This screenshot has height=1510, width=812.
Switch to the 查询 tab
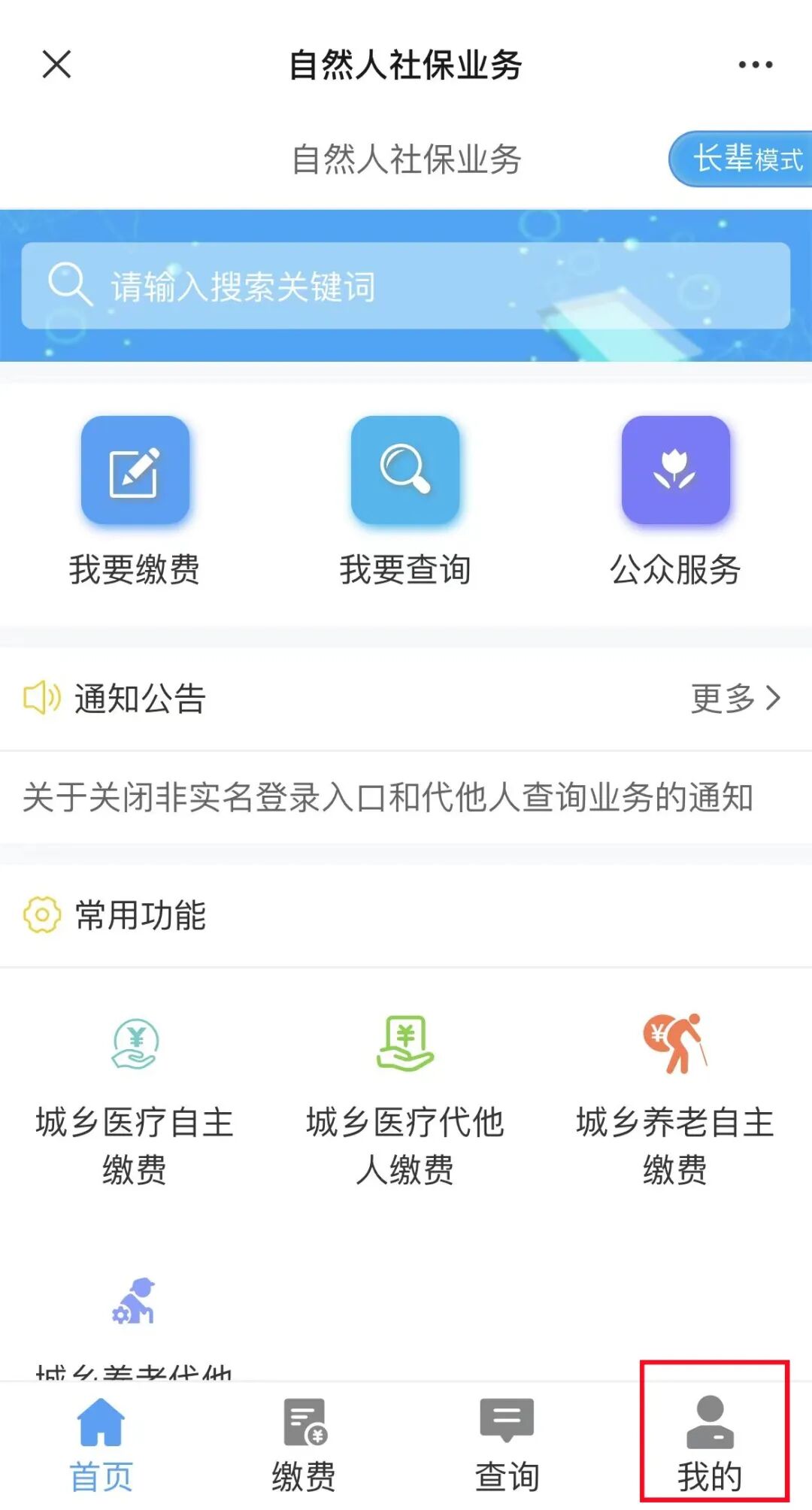pyautogui.click(x=507, y=1445)
